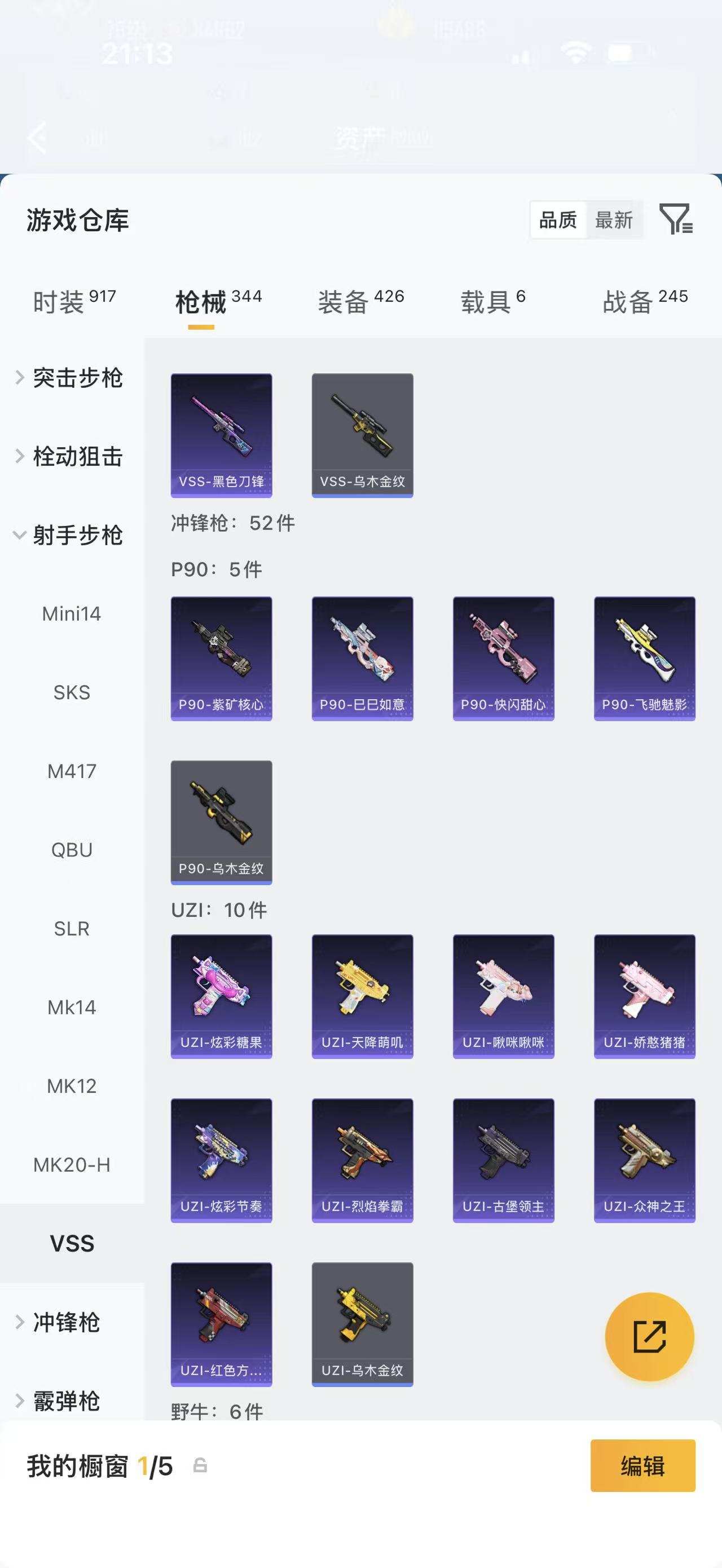Open the VSS-黑色刀锋 skin tile
The image size is (722, 1568).
pos(221,435)
